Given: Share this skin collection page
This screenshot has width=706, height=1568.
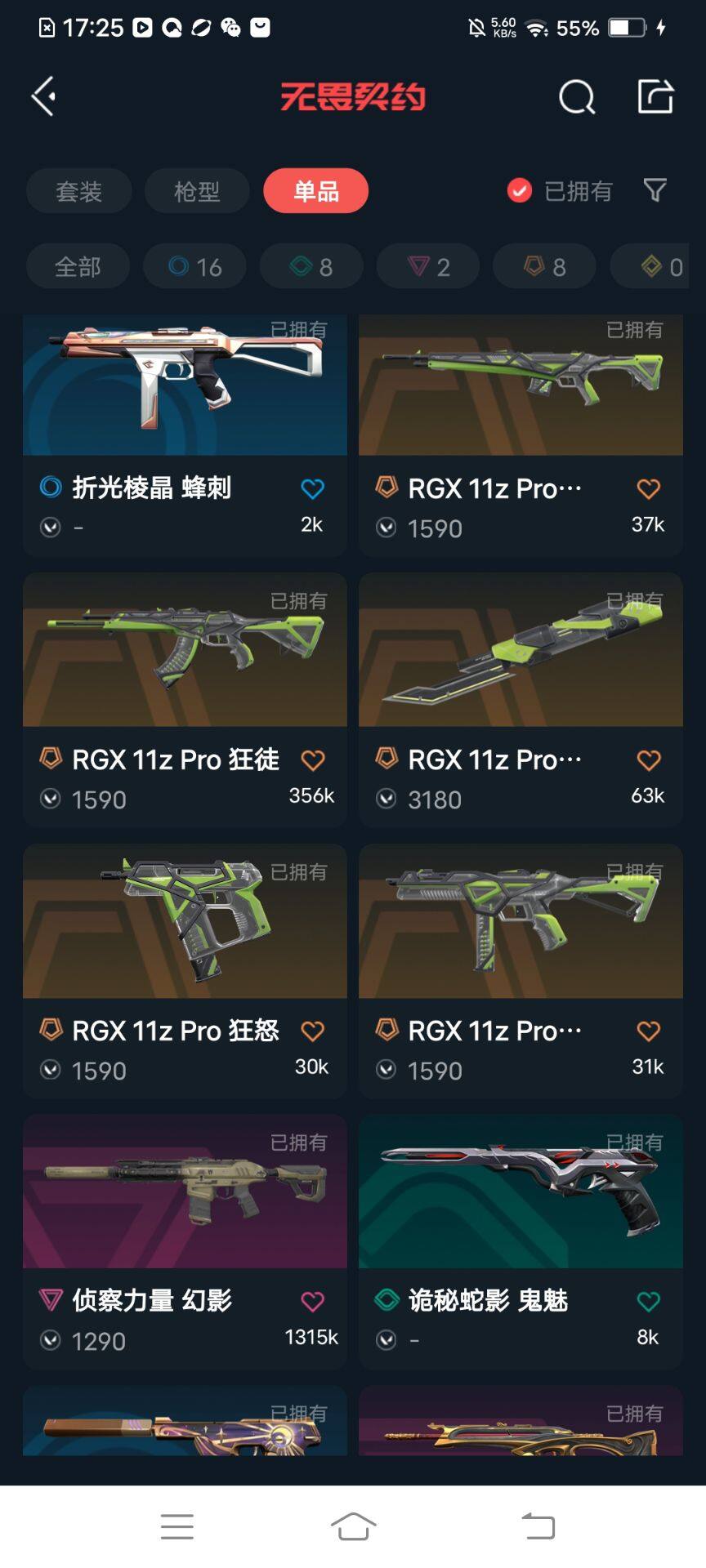Looking at the screenshot, I should click(x=655, y=96).
